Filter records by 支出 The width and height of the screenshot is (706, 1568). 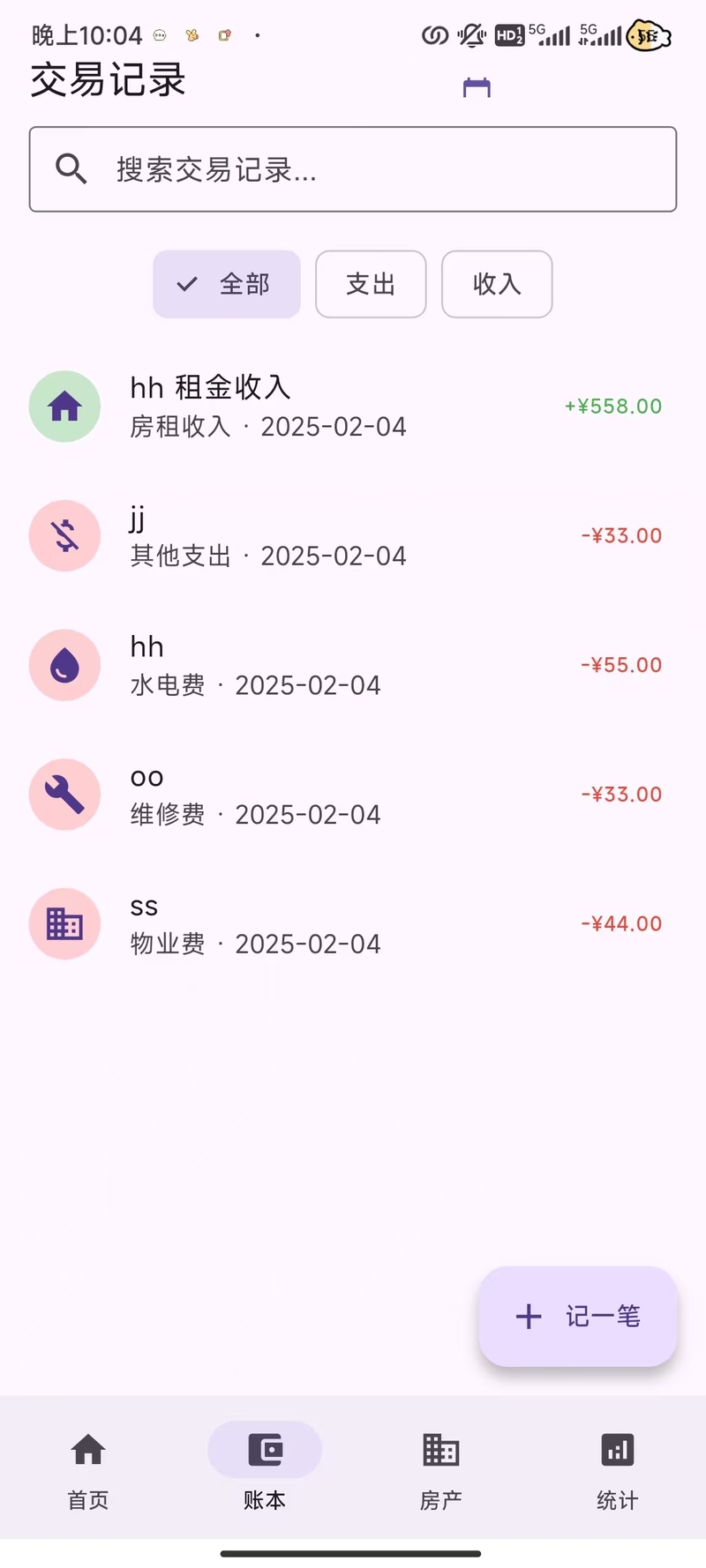point(371,284)
